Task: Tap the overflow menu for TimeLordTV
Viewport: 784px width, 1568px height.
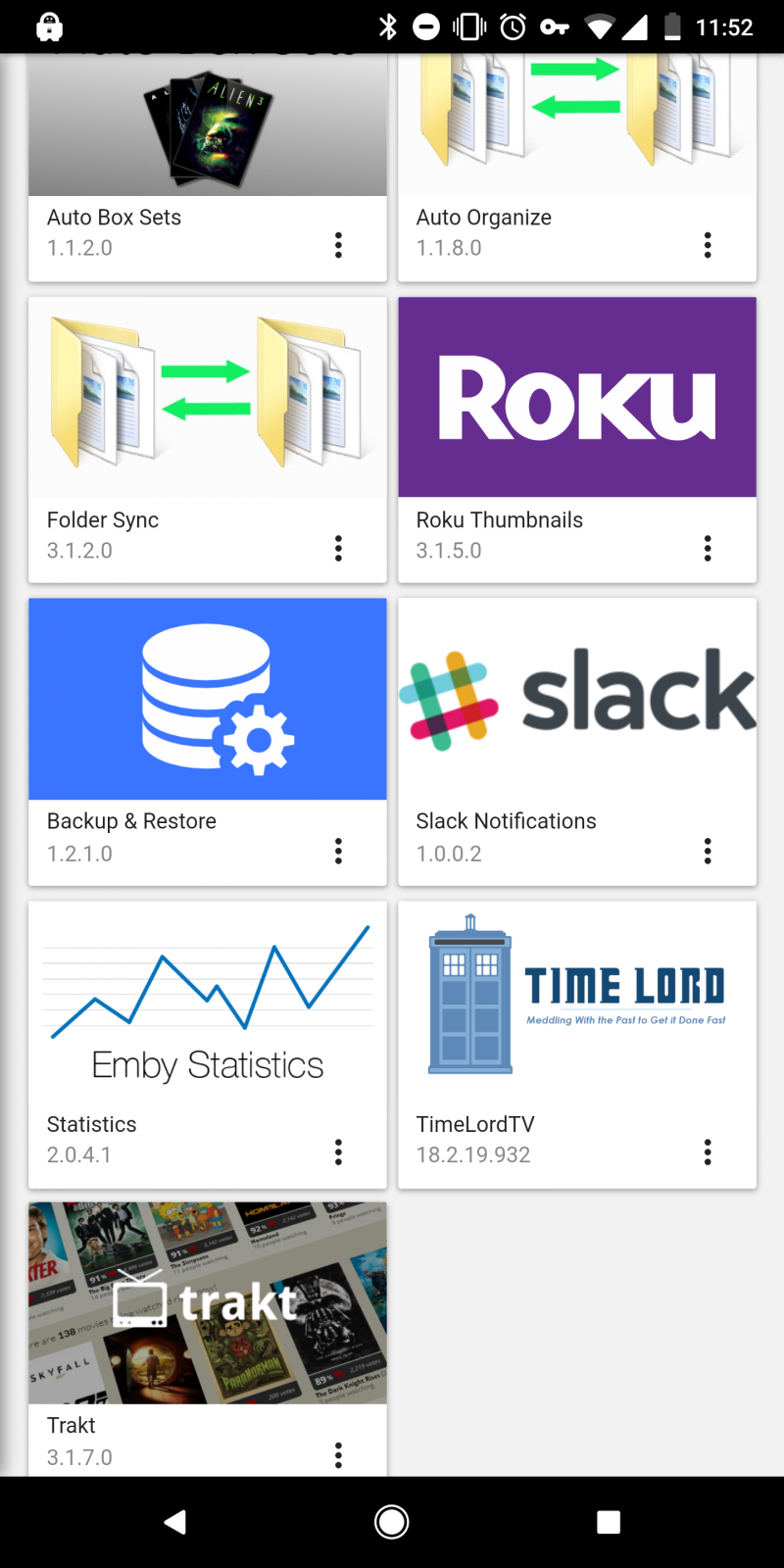Action: (708, 1151)
